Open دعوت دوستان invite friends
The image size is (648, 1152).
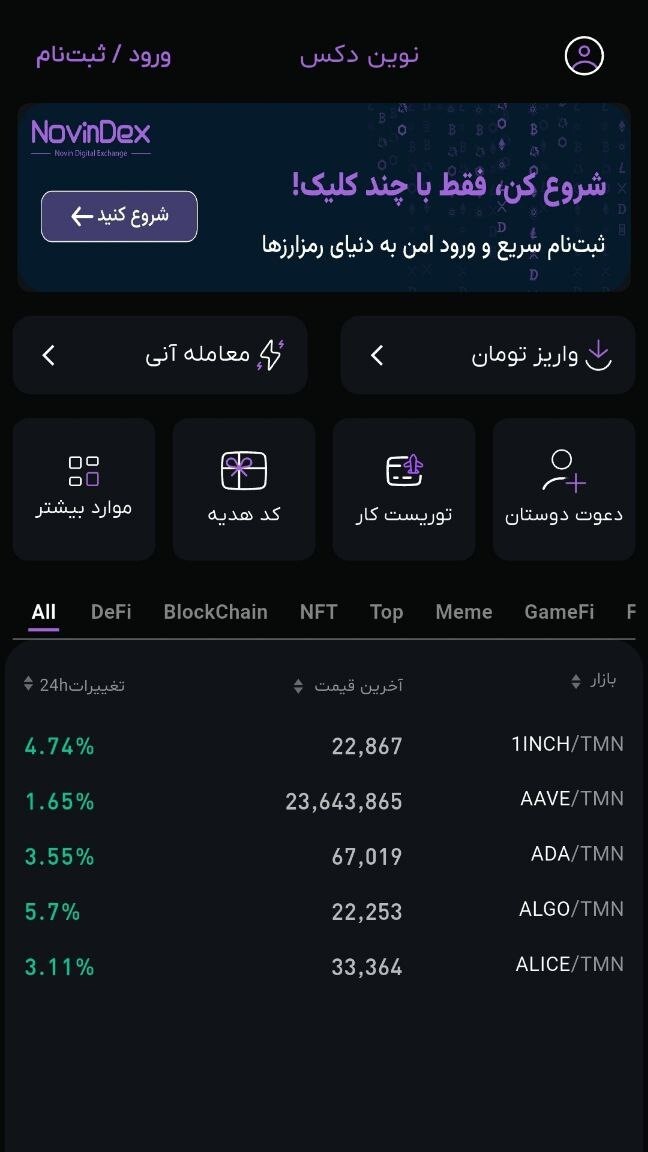coord(564,489)
